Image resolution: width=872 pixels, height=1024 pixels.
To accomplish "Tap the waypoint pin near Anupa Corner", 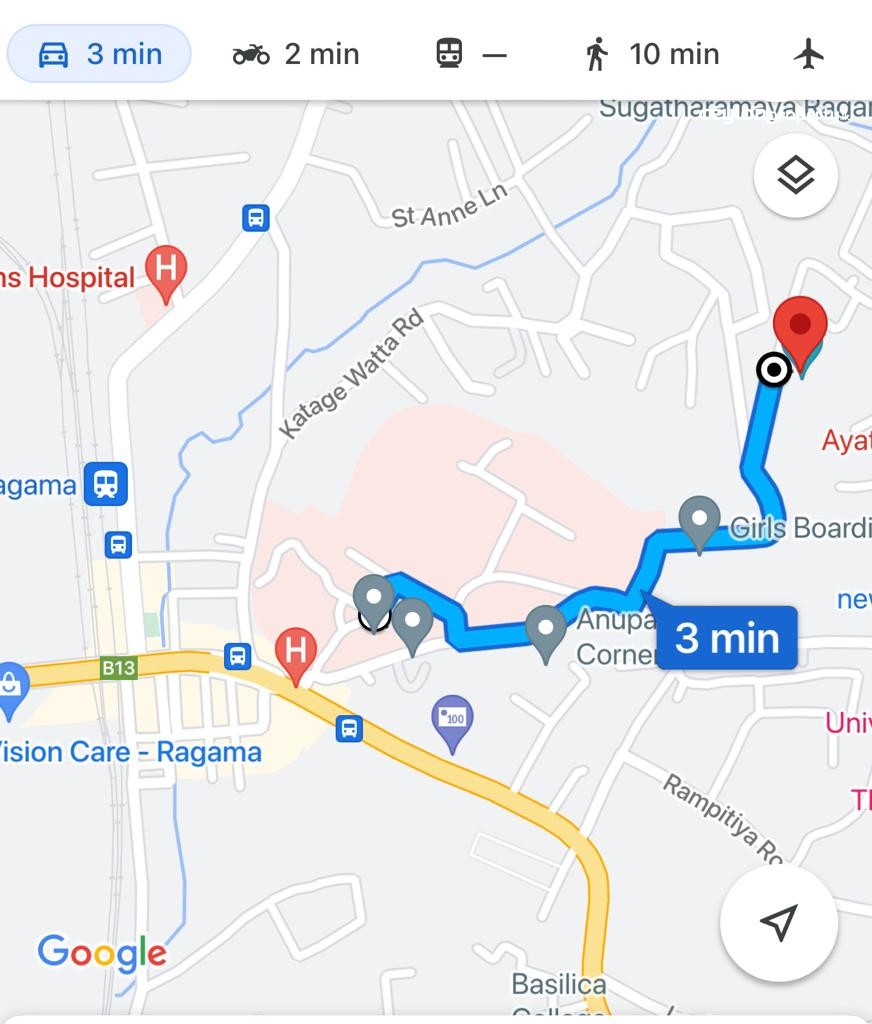I will click(x=546, y=630).
